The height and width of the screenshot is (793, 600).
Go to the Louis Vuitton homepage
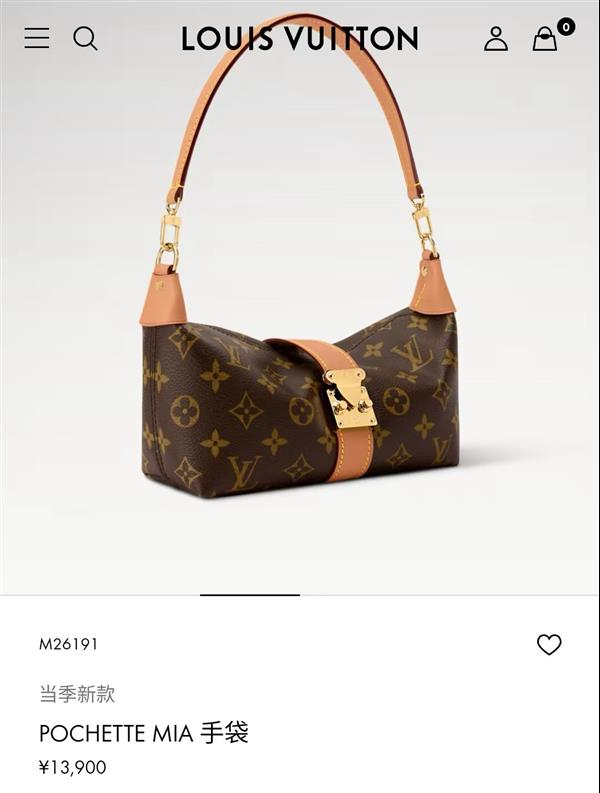click(x=299, y=39)
